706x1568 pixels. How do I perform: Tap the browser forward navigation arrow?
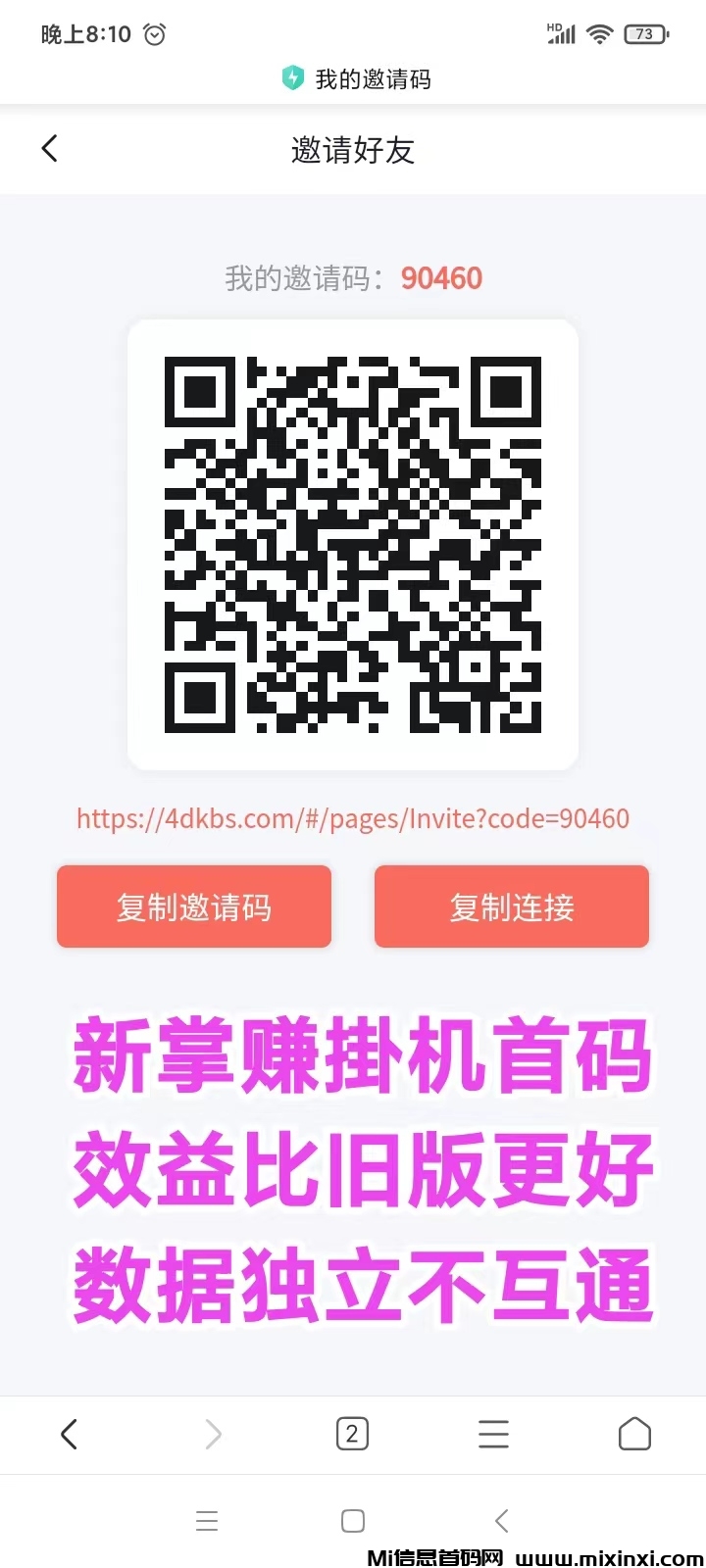point(212,1434)
